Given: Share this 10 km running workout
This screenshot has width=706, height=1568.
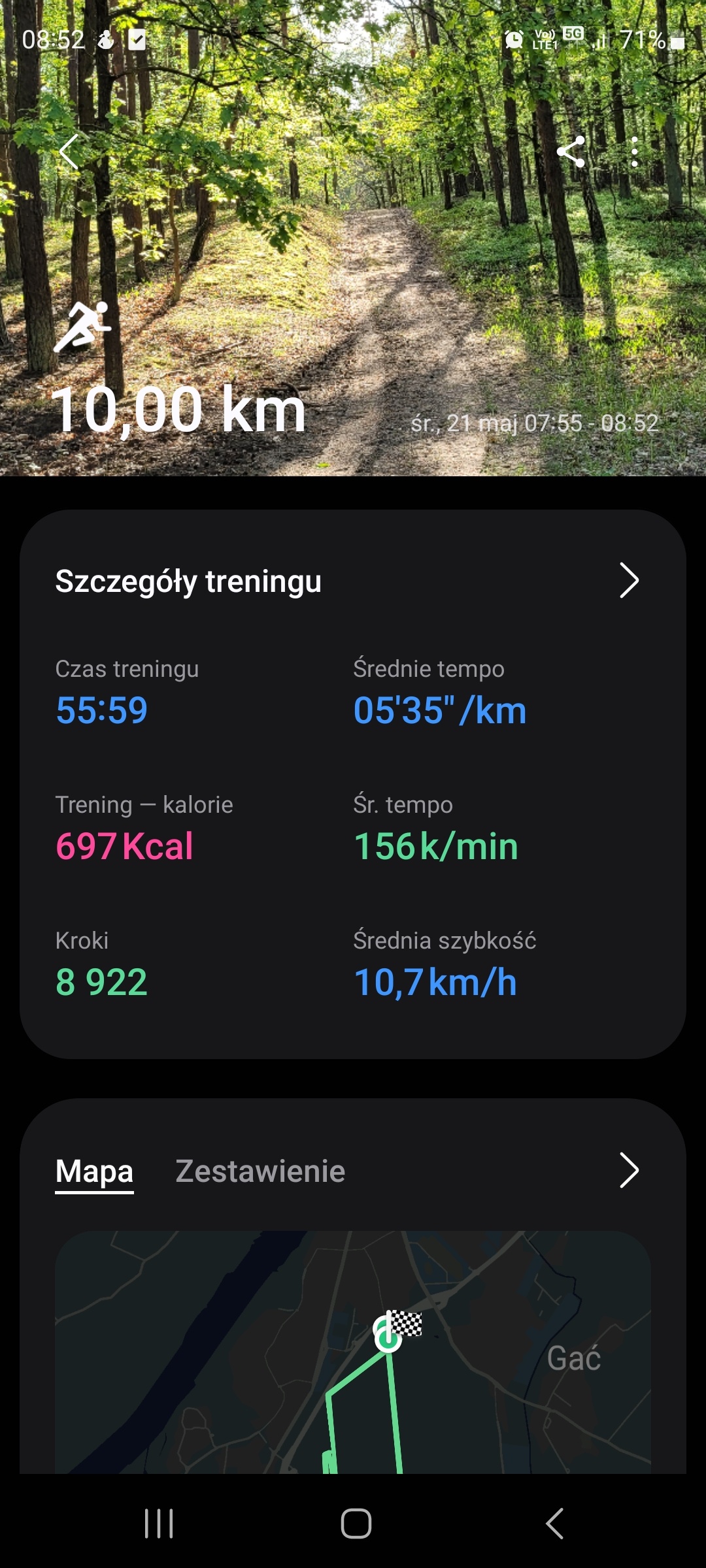Looking at the screenshot, I should pos(571,152).
